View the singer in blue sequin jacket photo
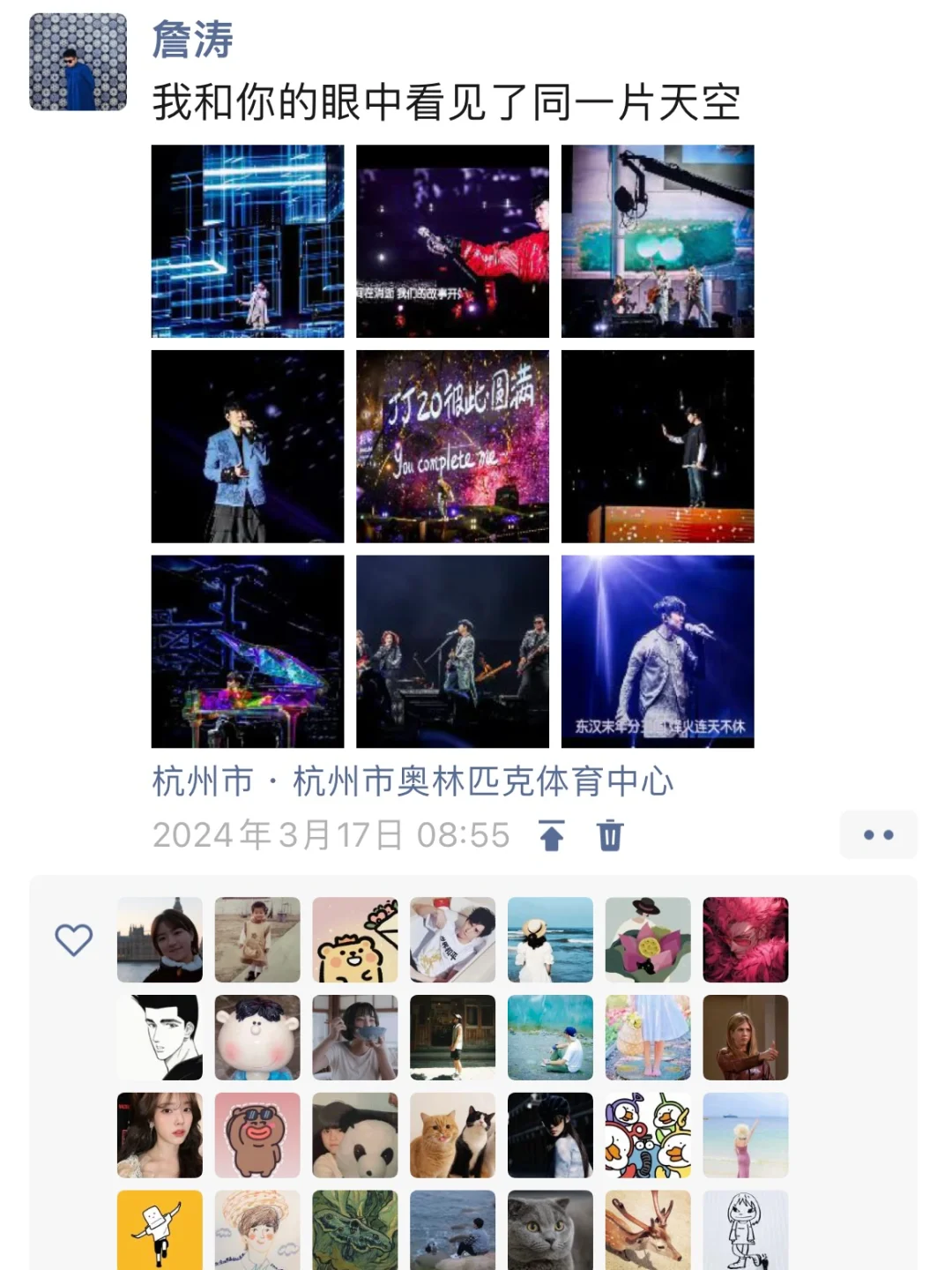 (248, 446)
